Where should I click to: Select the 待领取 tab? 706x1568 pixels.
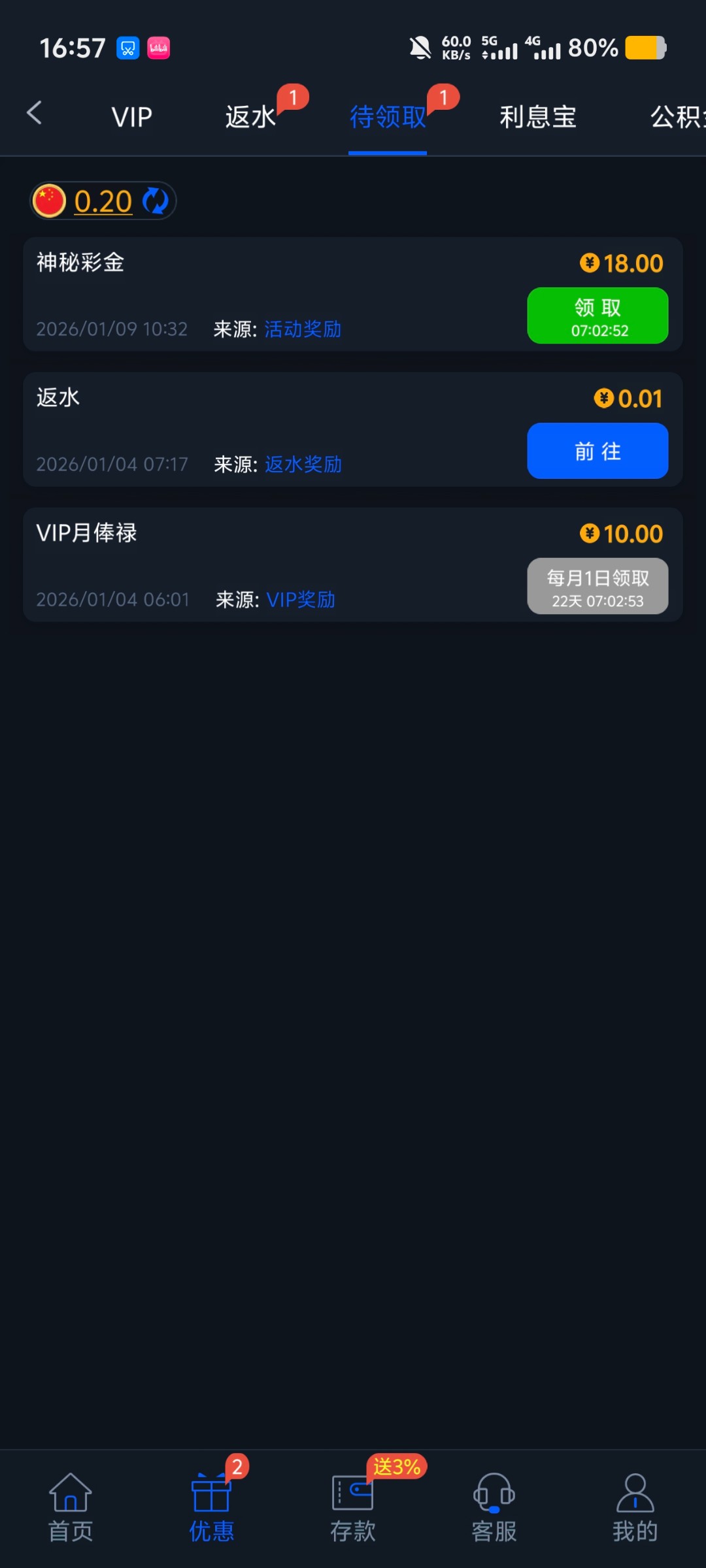[388, 118]
